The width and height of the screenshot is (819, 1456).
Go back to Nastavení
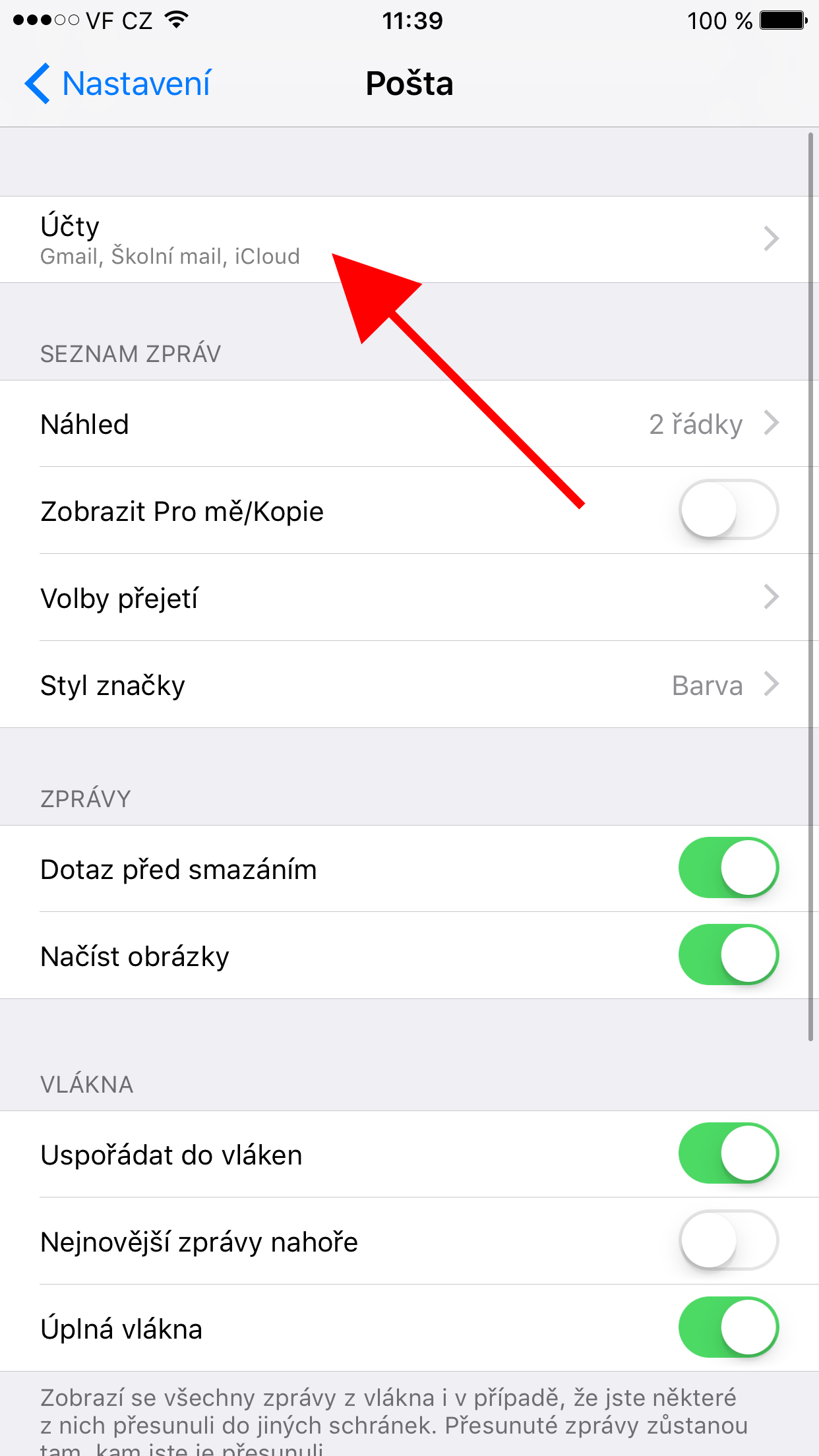[x=119, y=84]
